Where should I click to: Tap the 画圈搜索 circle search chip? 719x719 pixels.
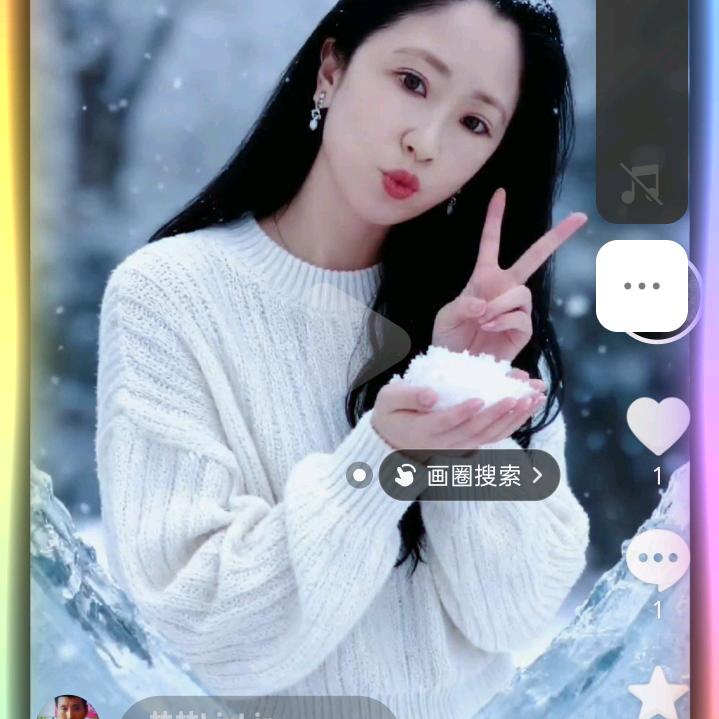[x=470, y=476]
